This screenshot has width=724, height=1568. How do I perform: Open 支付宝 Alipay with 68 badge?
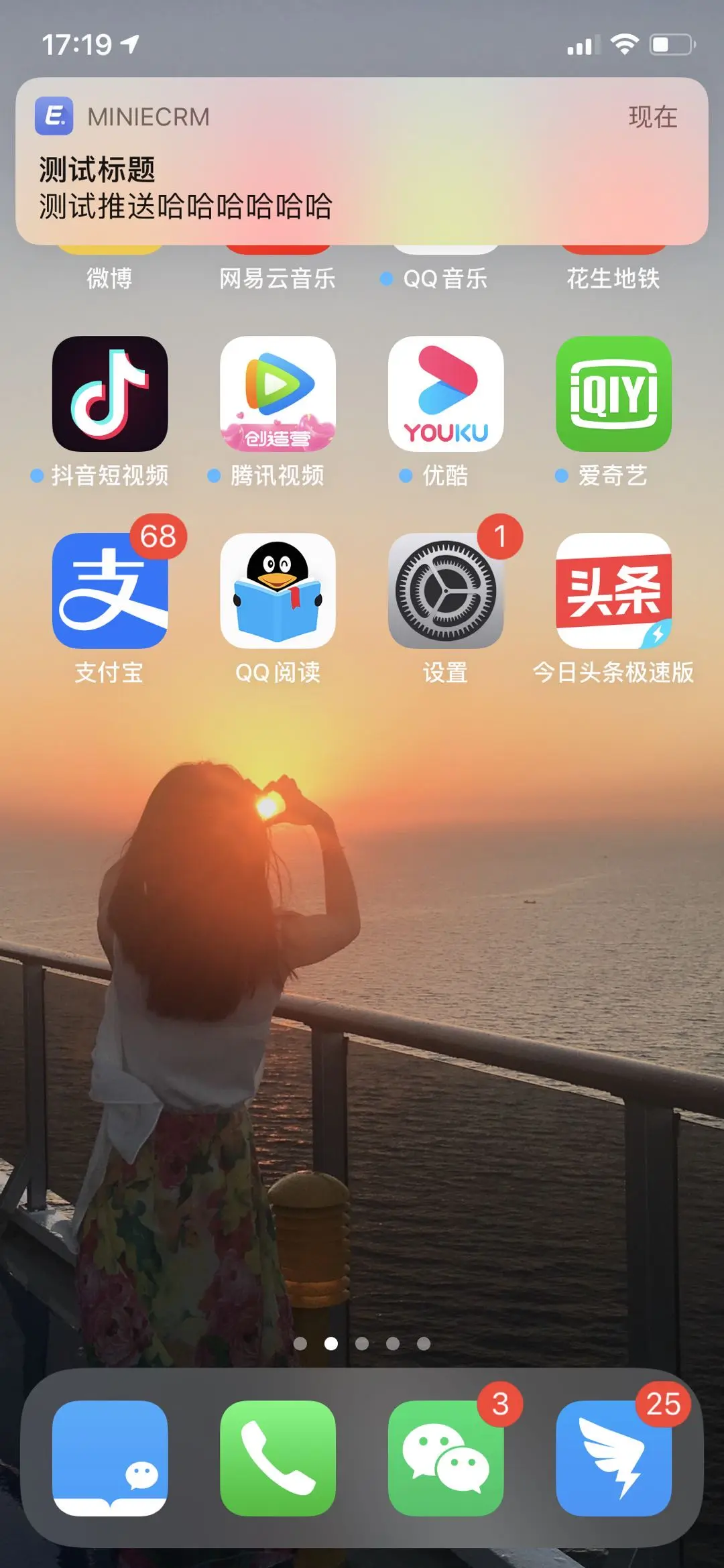click(110, 591)
